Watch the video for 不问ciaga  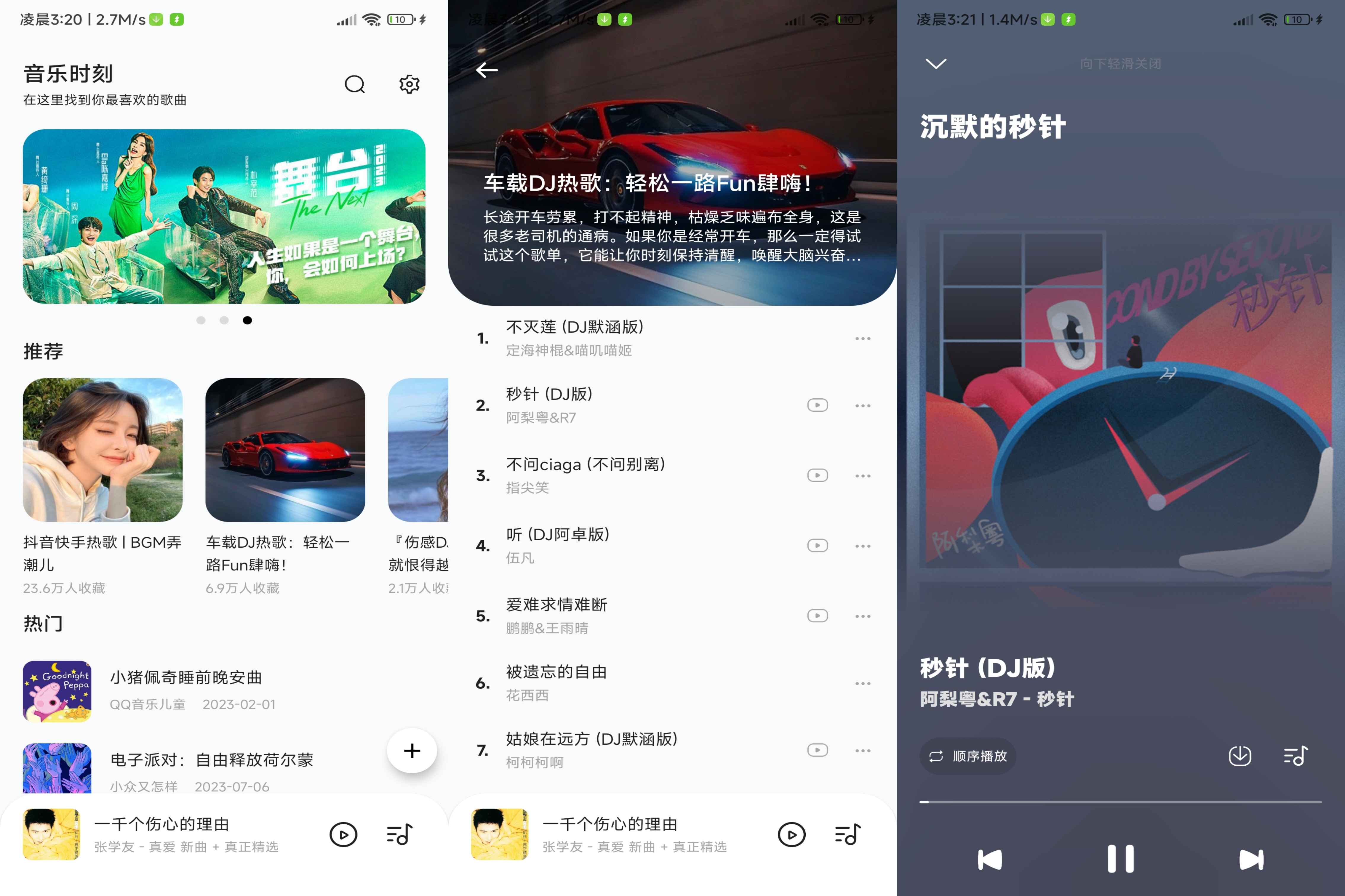(818, 475)
